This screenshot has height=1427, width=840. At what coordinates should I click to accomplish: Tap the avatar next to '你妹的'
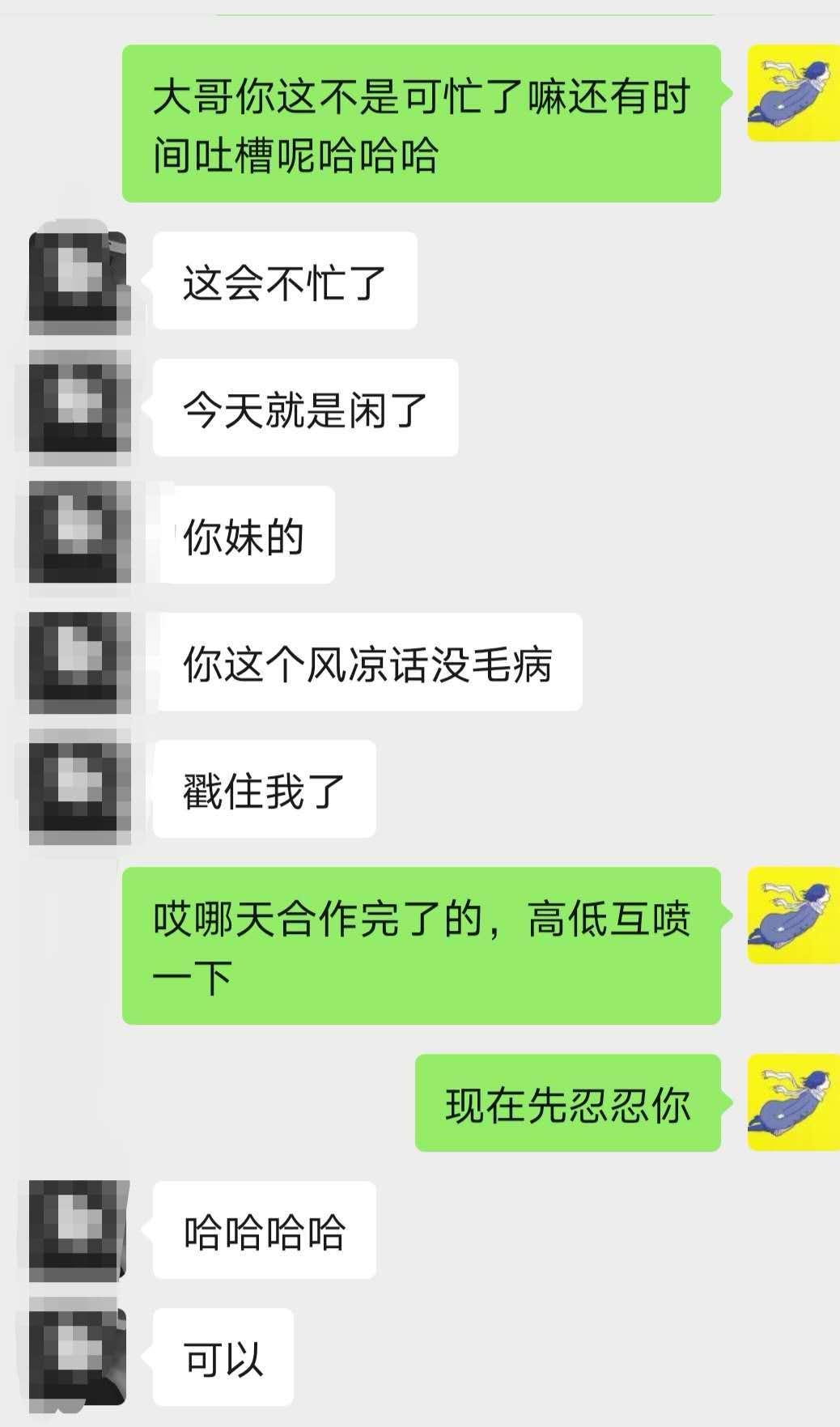point(78,533)
